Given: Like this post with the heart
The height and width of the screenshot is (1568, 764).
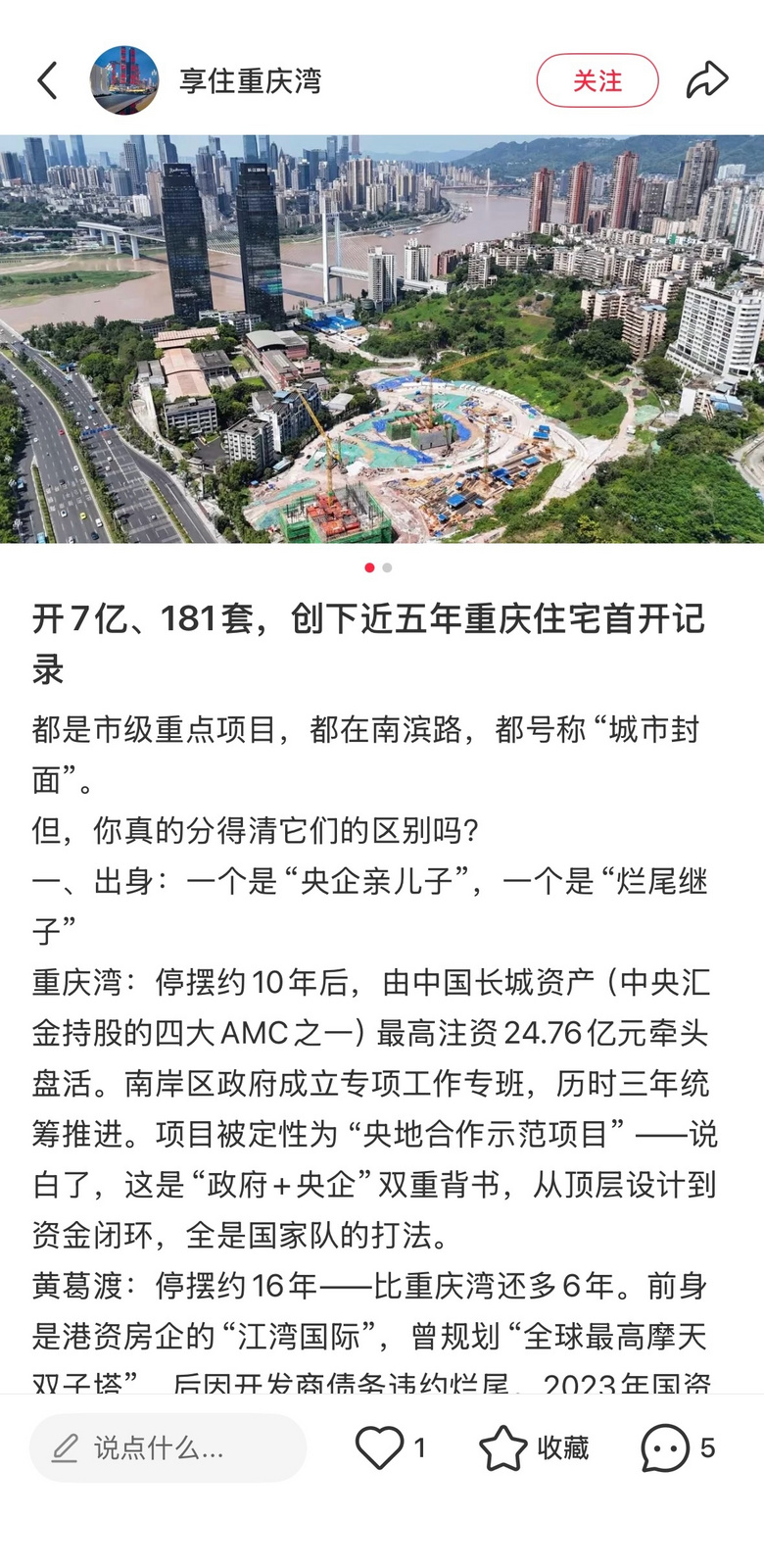Looking at the screenshot, I should 379,1447.
